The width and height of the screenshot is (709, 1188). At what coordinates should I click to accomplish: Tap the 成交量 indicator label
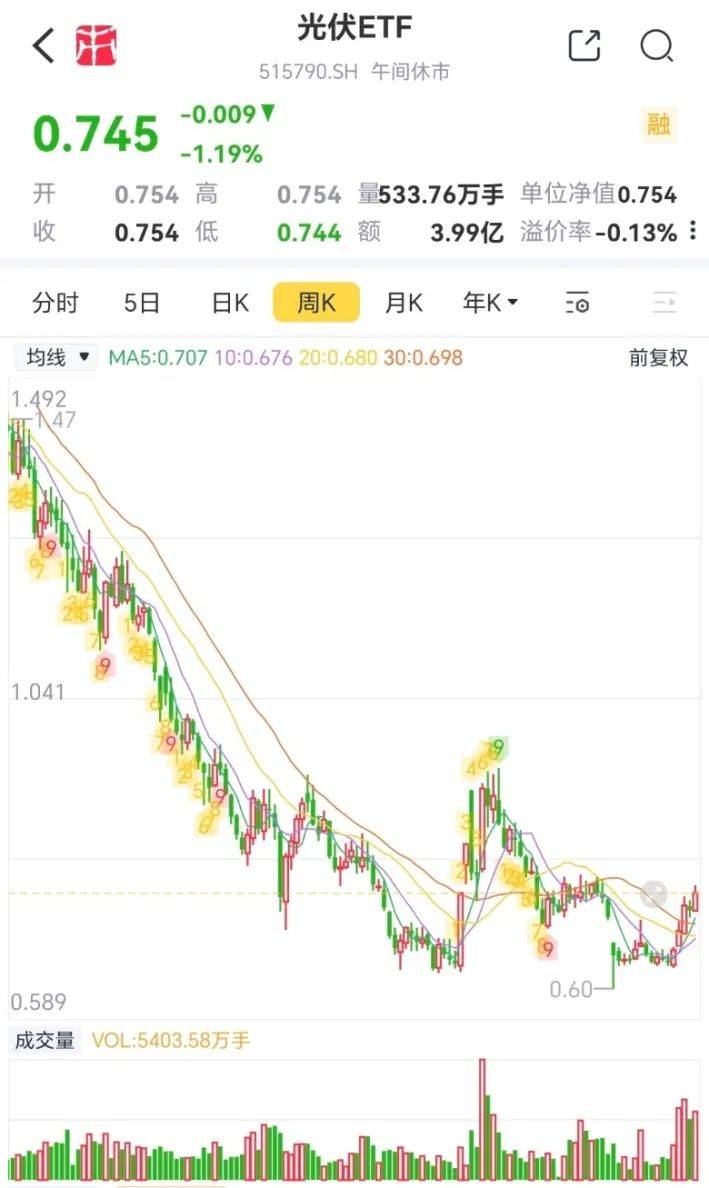[x=45, y=1040]
